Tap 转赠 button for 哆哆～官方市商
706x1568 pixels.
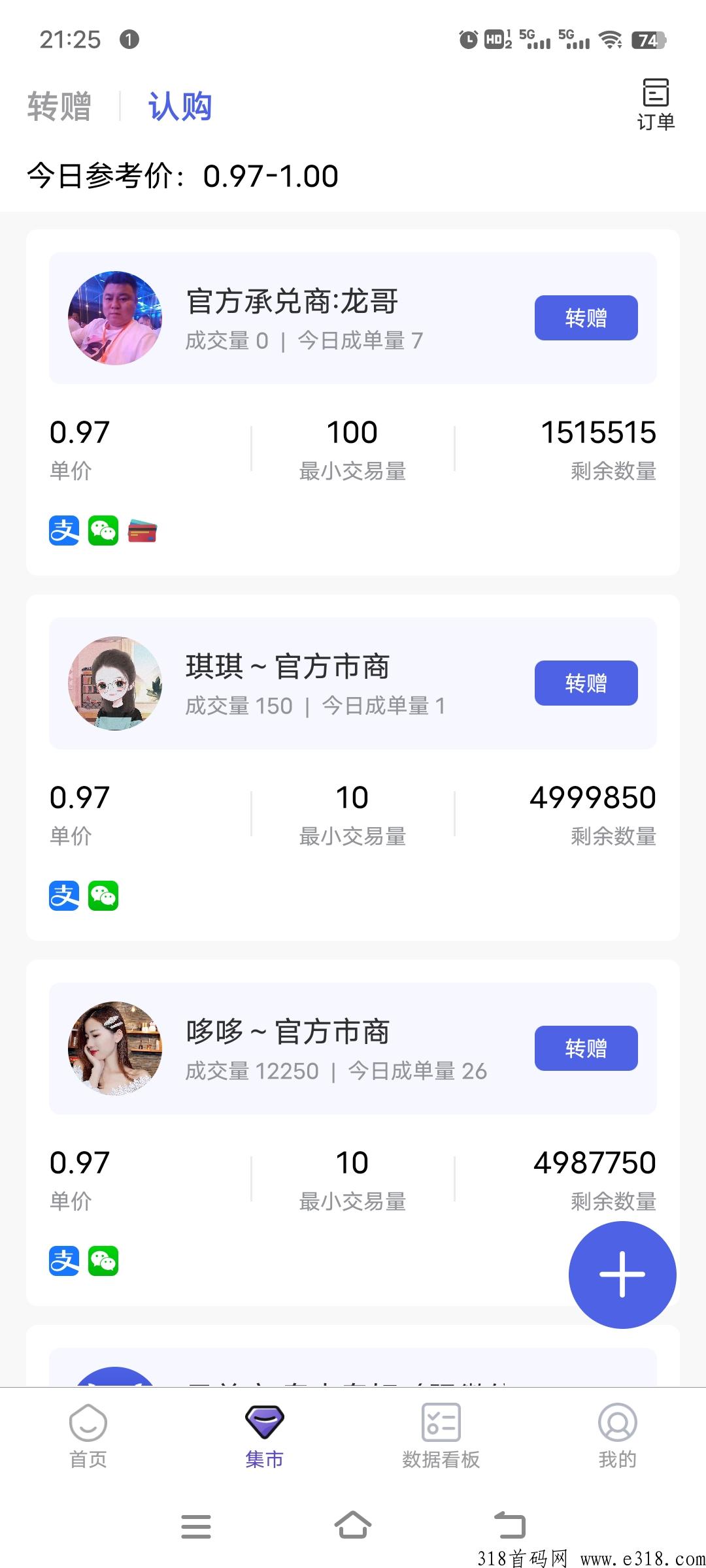pos(586,1049)
